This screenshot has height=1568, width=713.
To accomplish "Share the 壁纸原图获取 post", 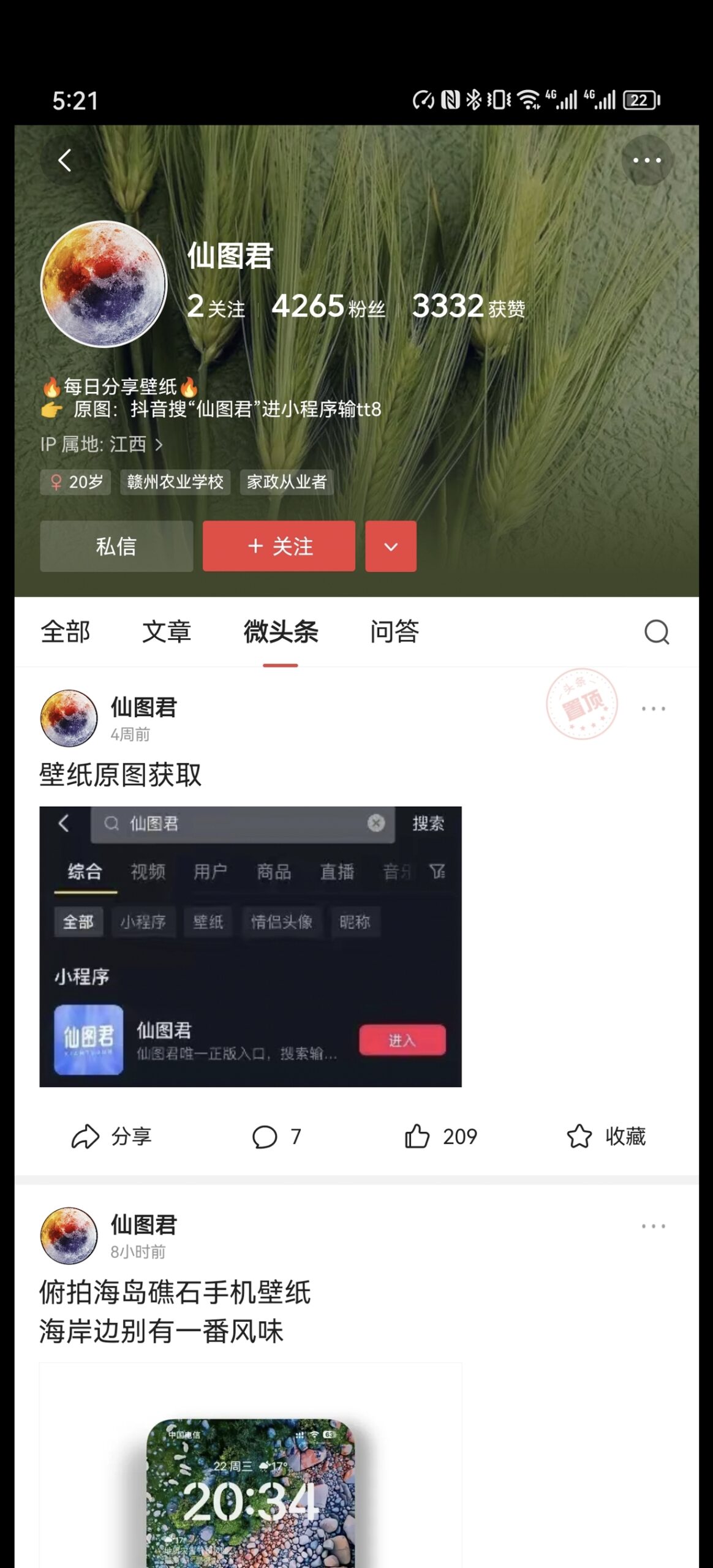I will (x=111, y=1136).
